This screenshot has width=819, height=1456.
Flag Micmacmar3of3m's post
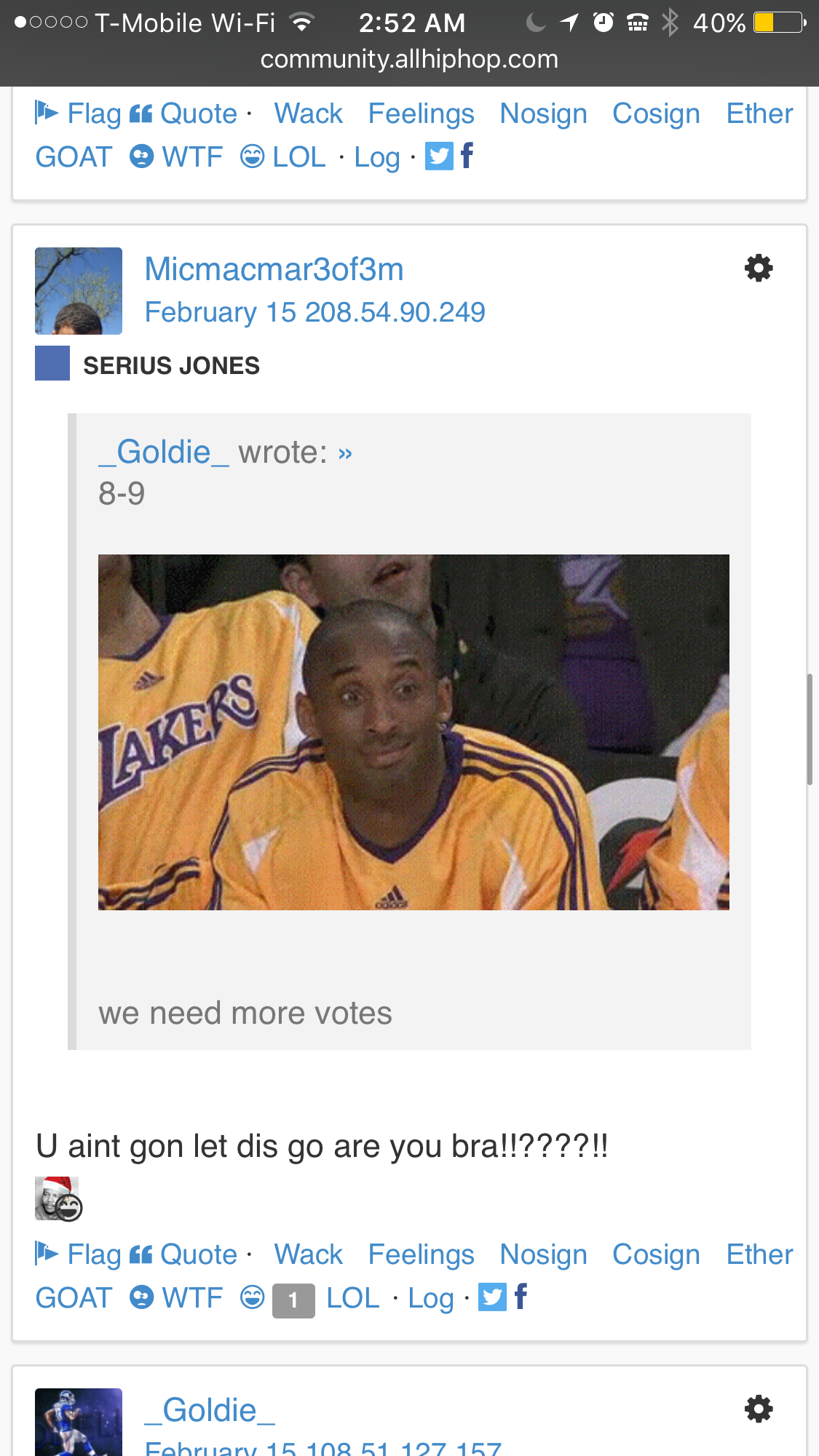(79, 1254)
